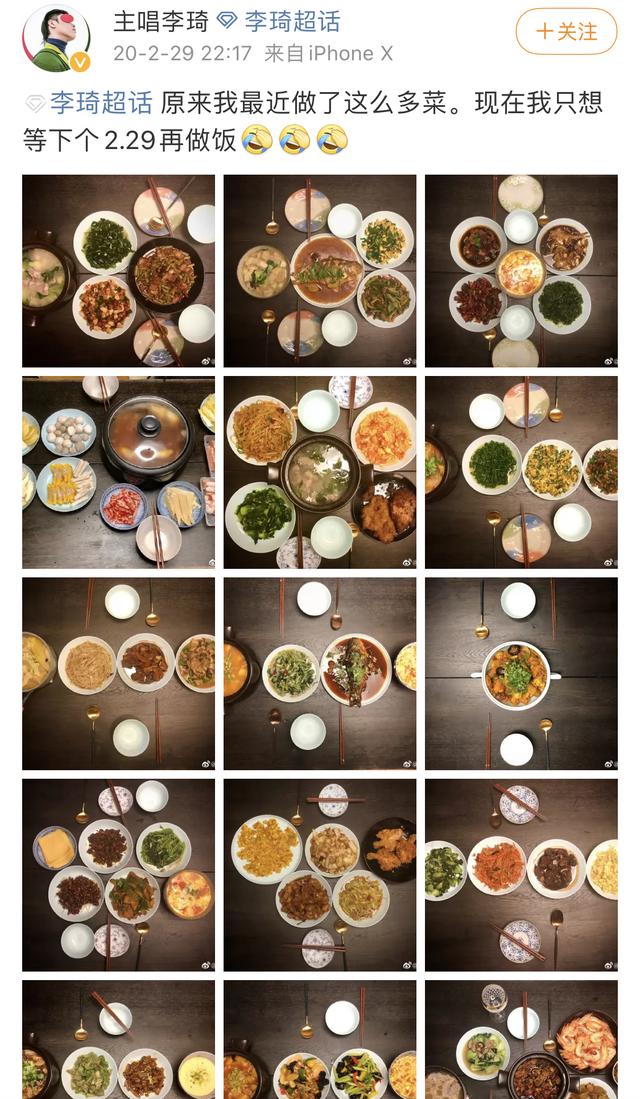The height and width of the screenshot is (1099, 640).
Task: View photo with yellow cheese-like slices plate
Action: (118, 875)
